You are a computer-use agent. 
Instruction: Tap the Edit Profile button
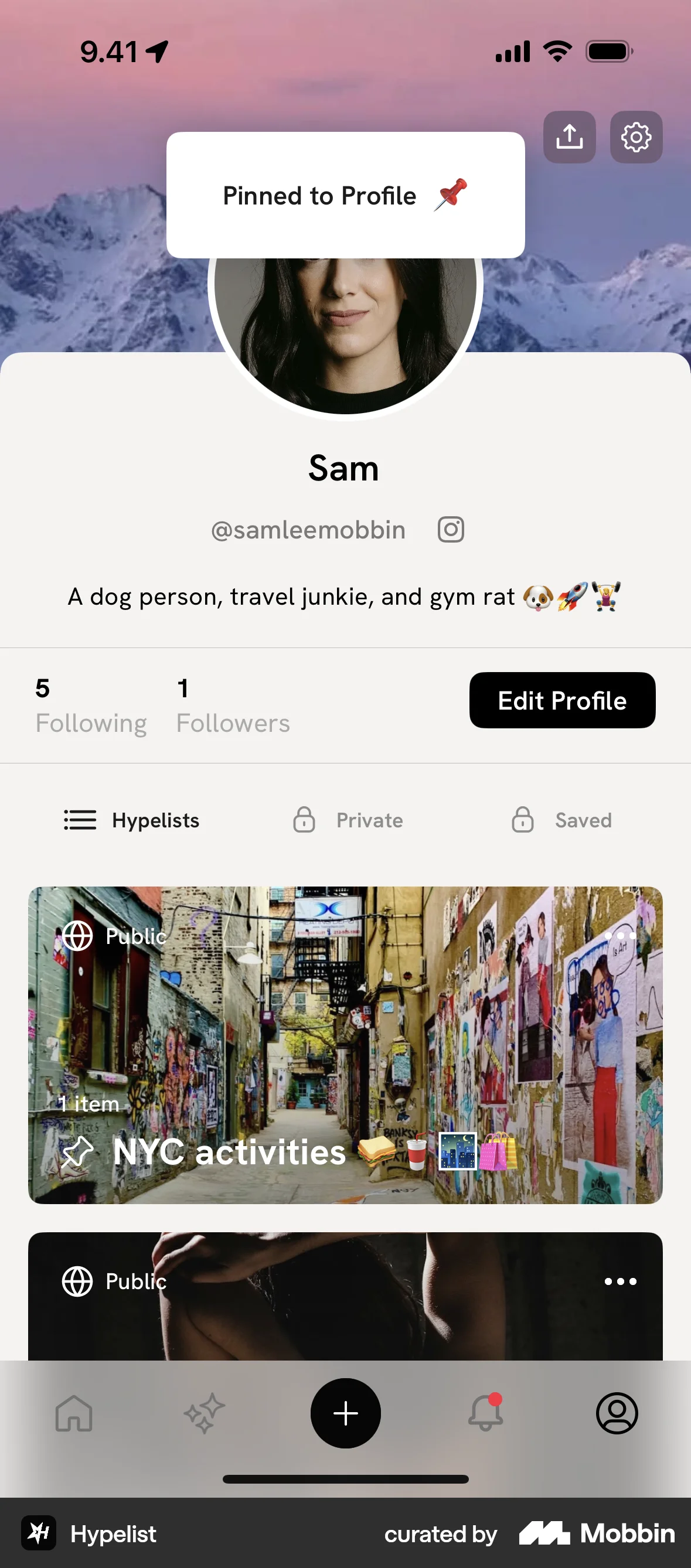(x=561, y=700)
